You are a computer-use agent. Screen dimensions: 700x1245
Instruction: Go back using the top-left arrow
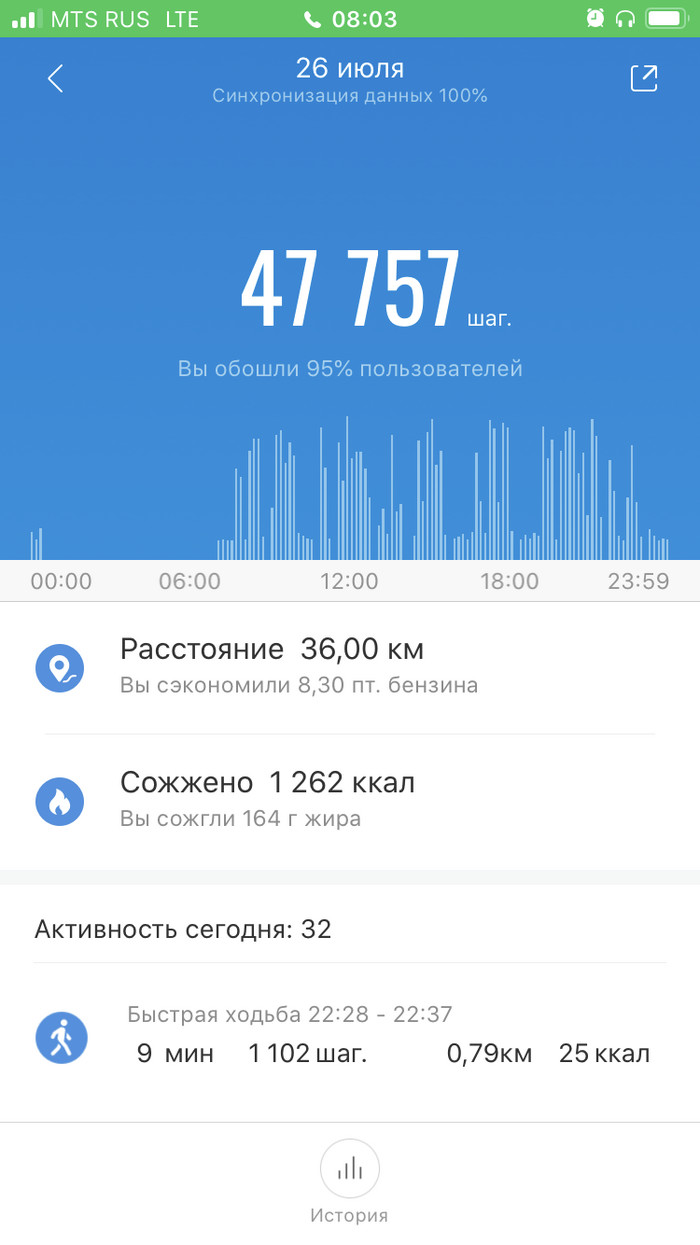[x=55, y=79]
